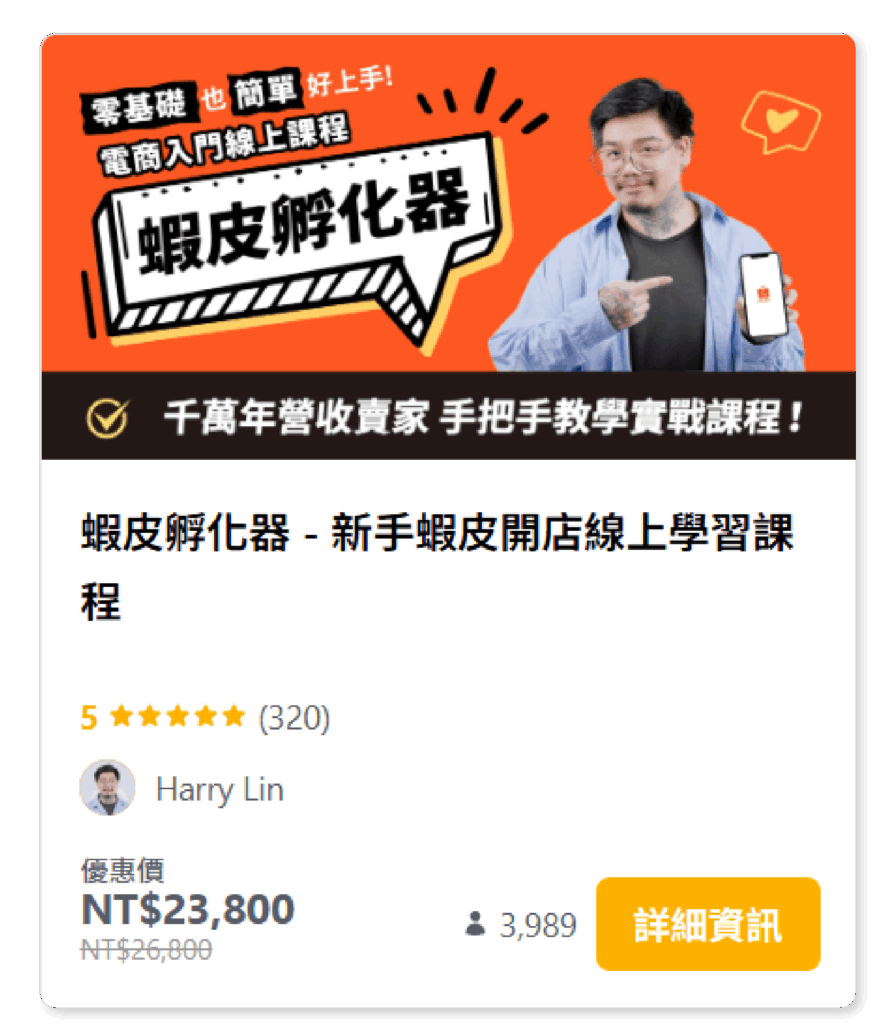
Task: Open instructor Harry Lin's profile
Action: (219, 789)
